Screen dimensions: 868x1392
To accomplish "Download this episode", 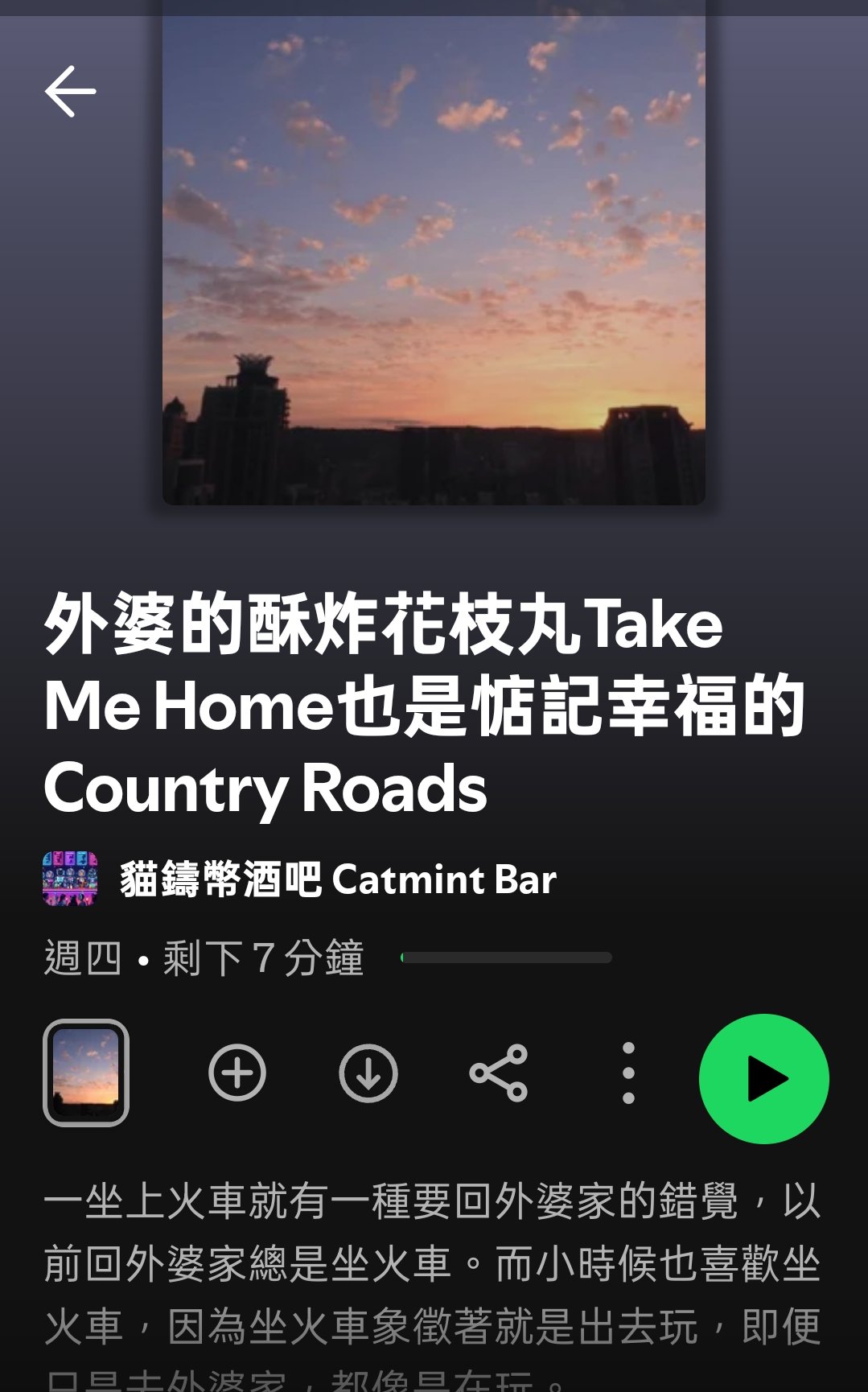I will click(x=368, y=1073).
